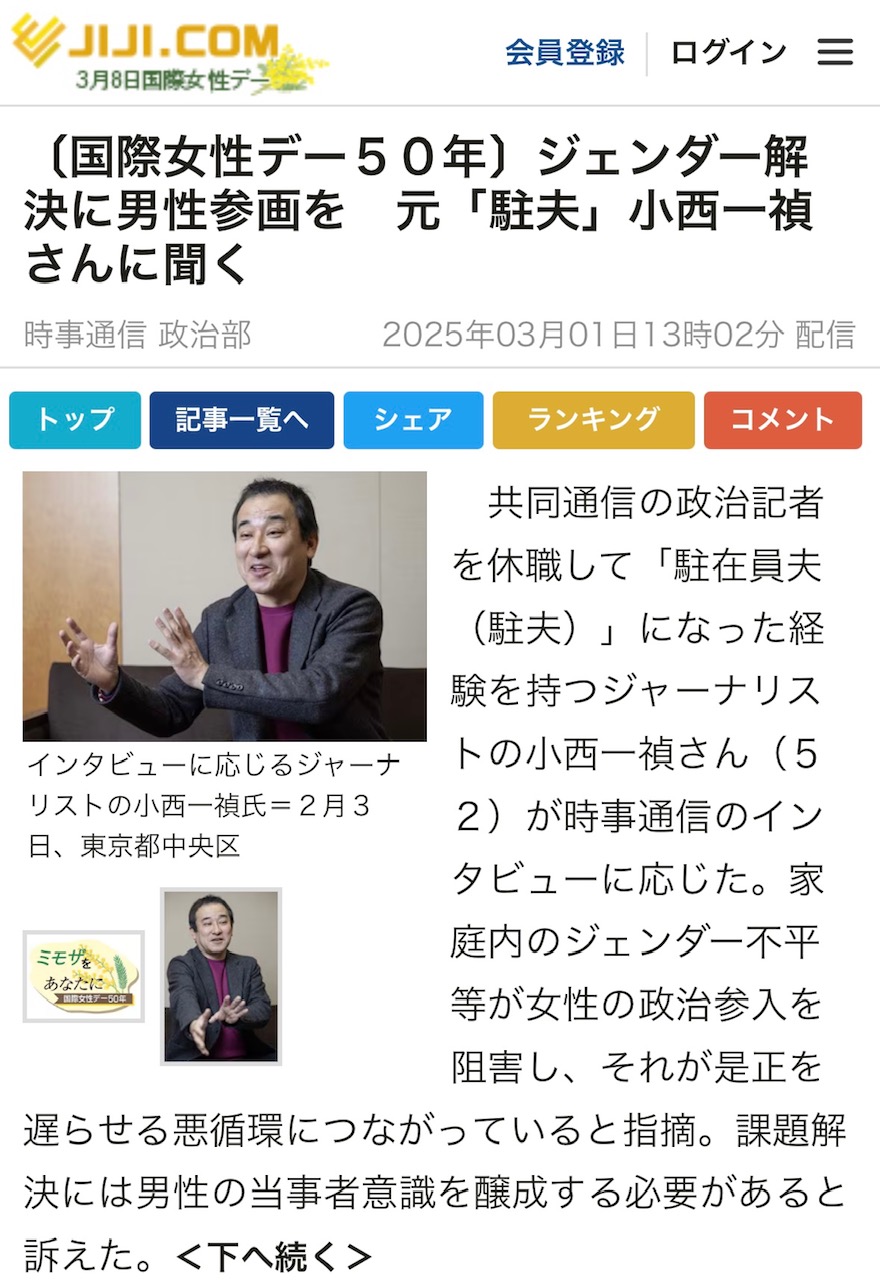Tap the 会員登録 link

[x=564, y=52]
